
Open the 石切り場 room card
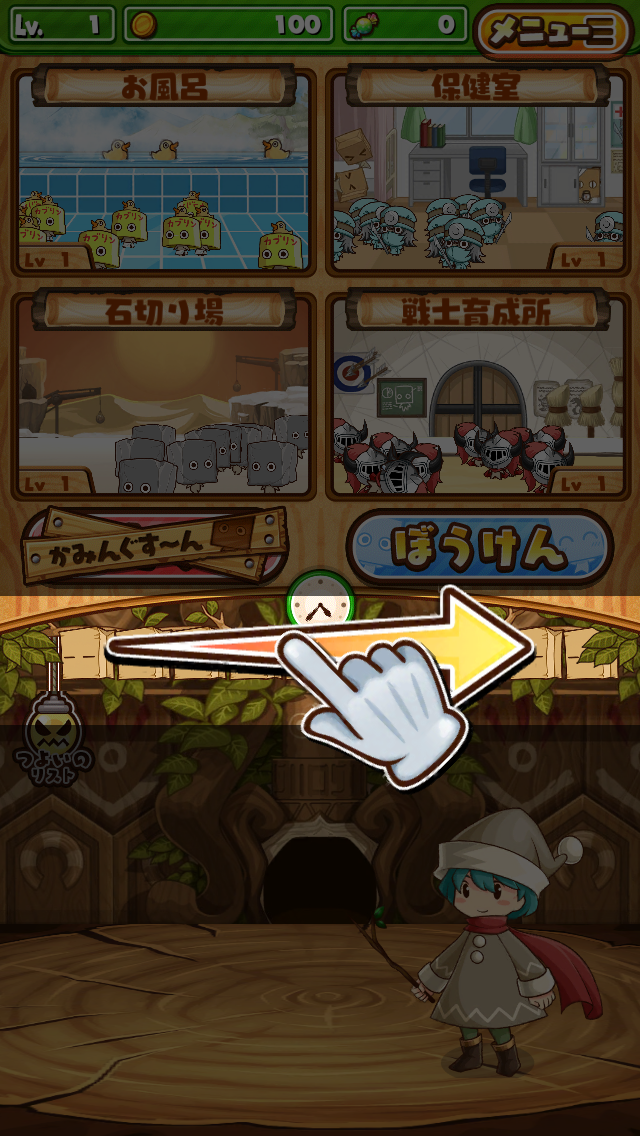click(165, 395)
